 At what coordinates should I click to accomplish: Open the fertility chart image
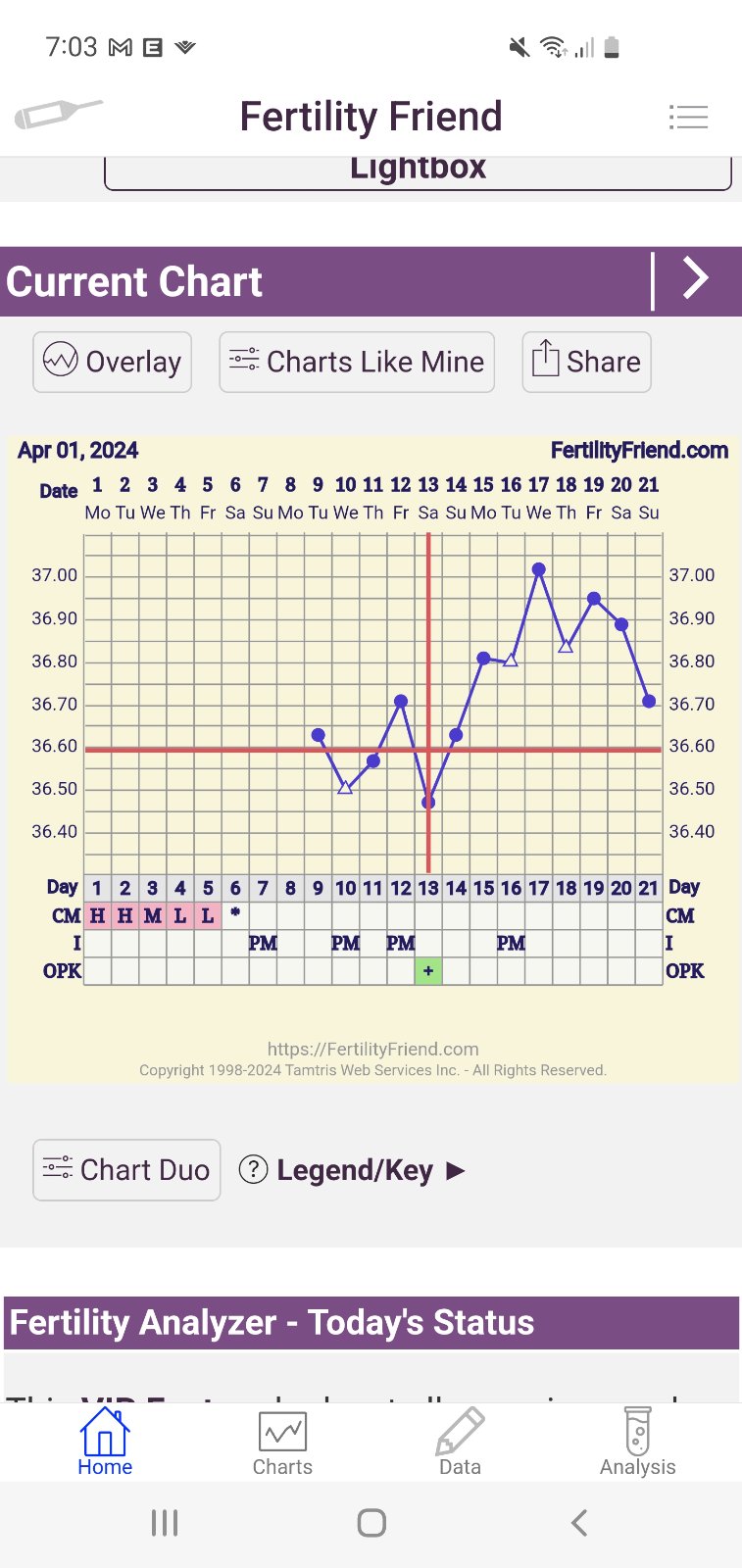click(x=372, y=755)
